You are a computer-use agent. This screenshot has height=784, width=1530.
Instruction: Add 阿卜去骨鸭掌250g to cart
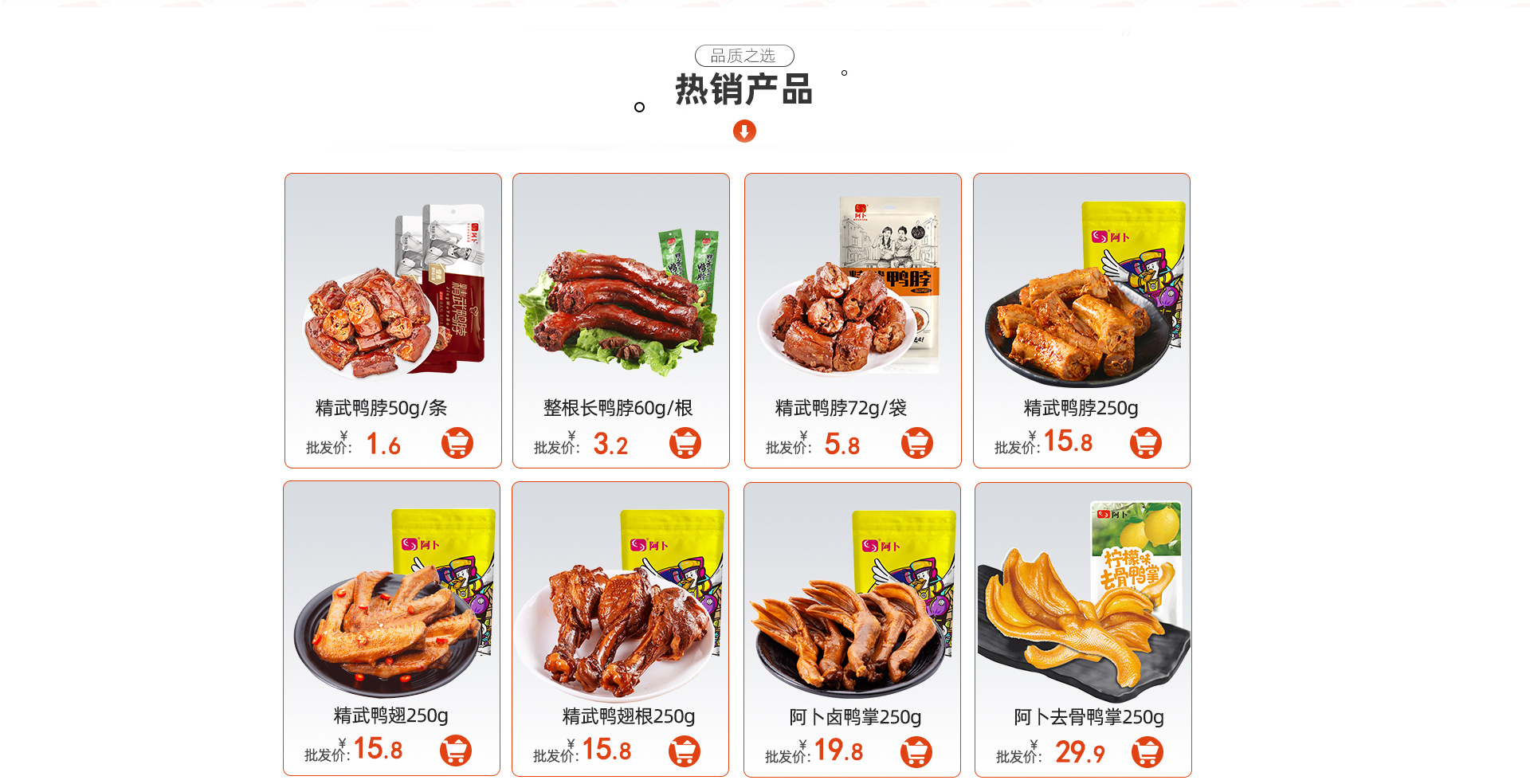[x=1147, y=752]
